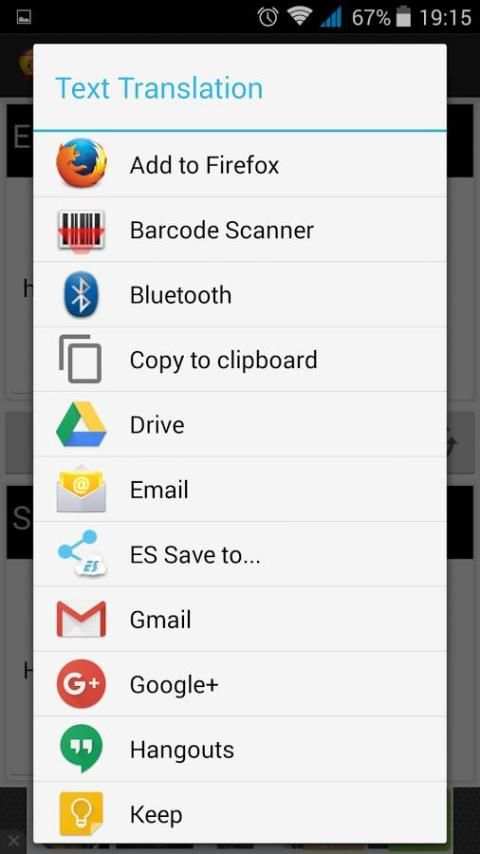This screenshot has width=480, height=854.
Task: Save the translation to Drive
Action: point(240,424)
